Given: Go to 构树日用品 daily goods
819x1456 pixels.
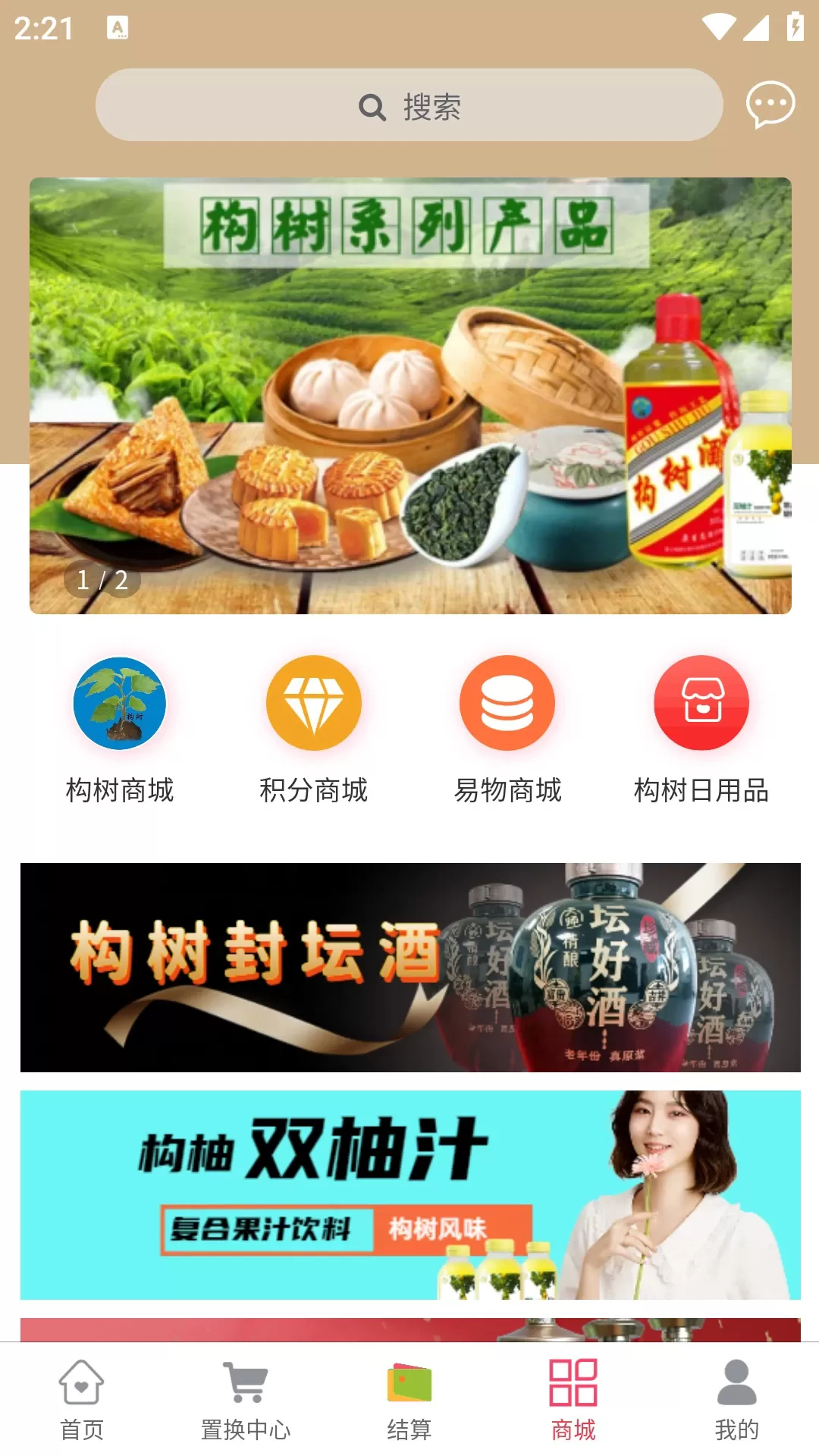Looking at the screenshot, I should coord(701,730).
